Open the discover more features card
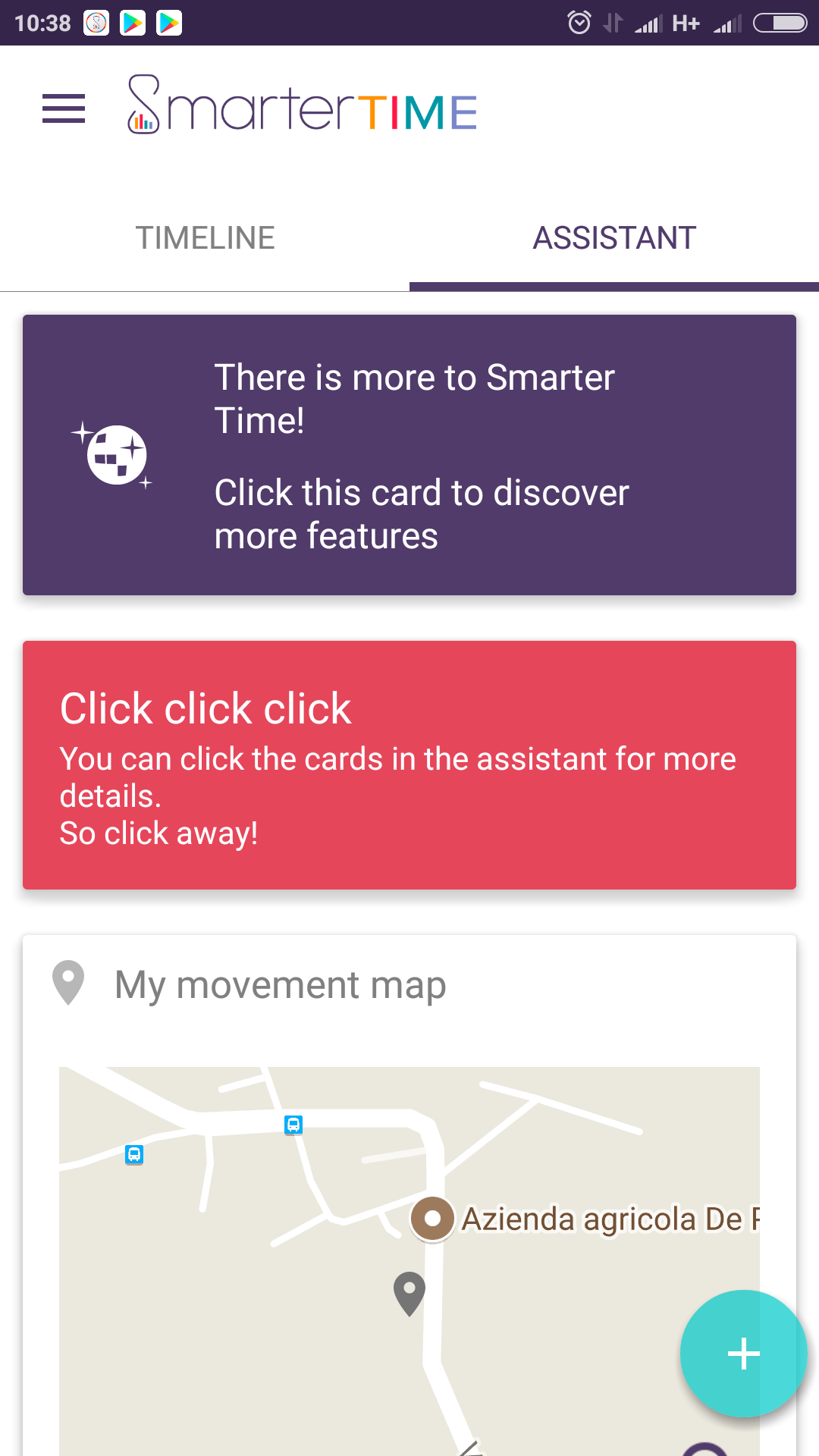The height and width of the screenshot is (1456, 819). pos(409,455)
